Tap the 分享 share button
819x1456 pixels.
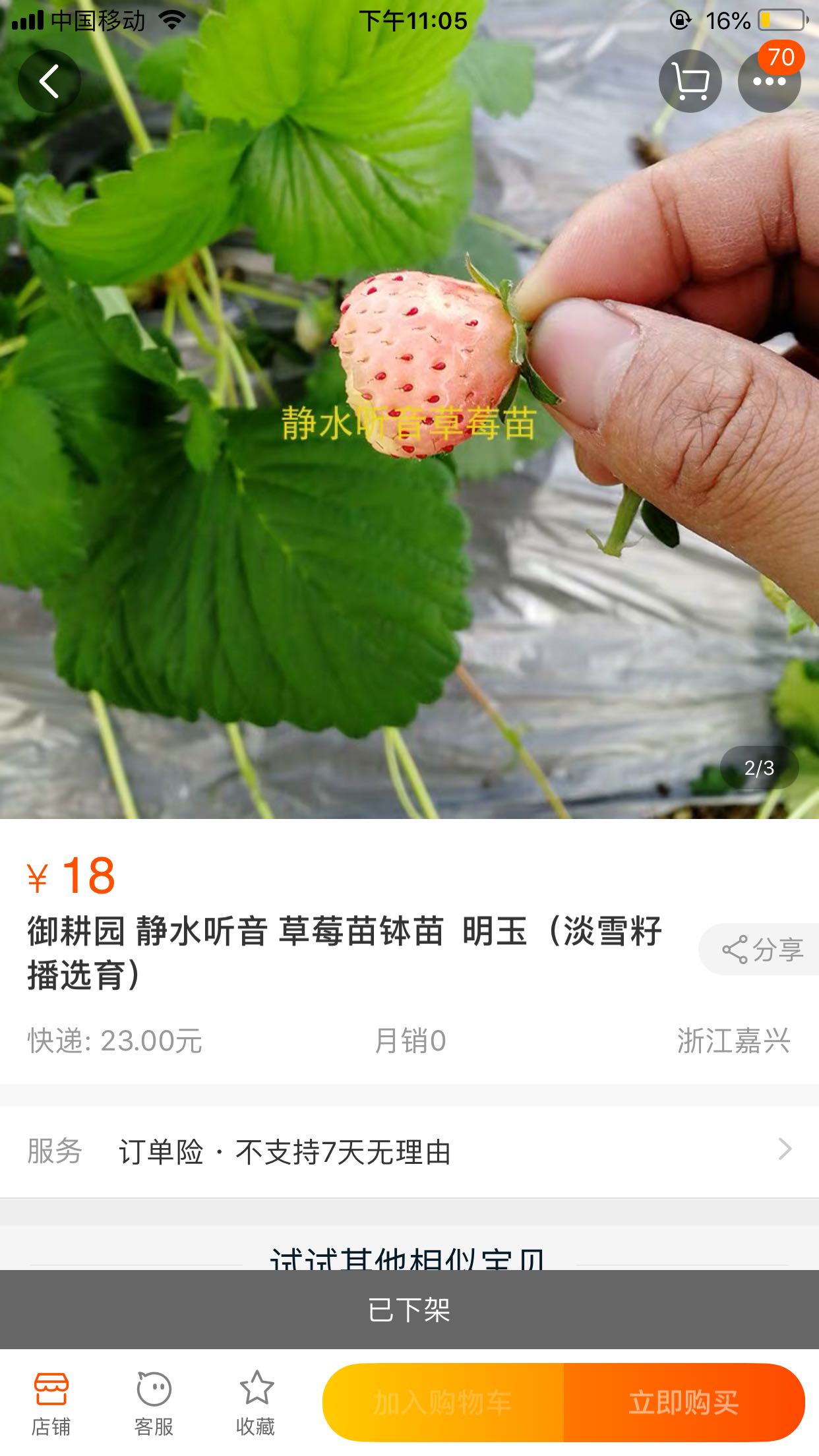click(762, 950)
